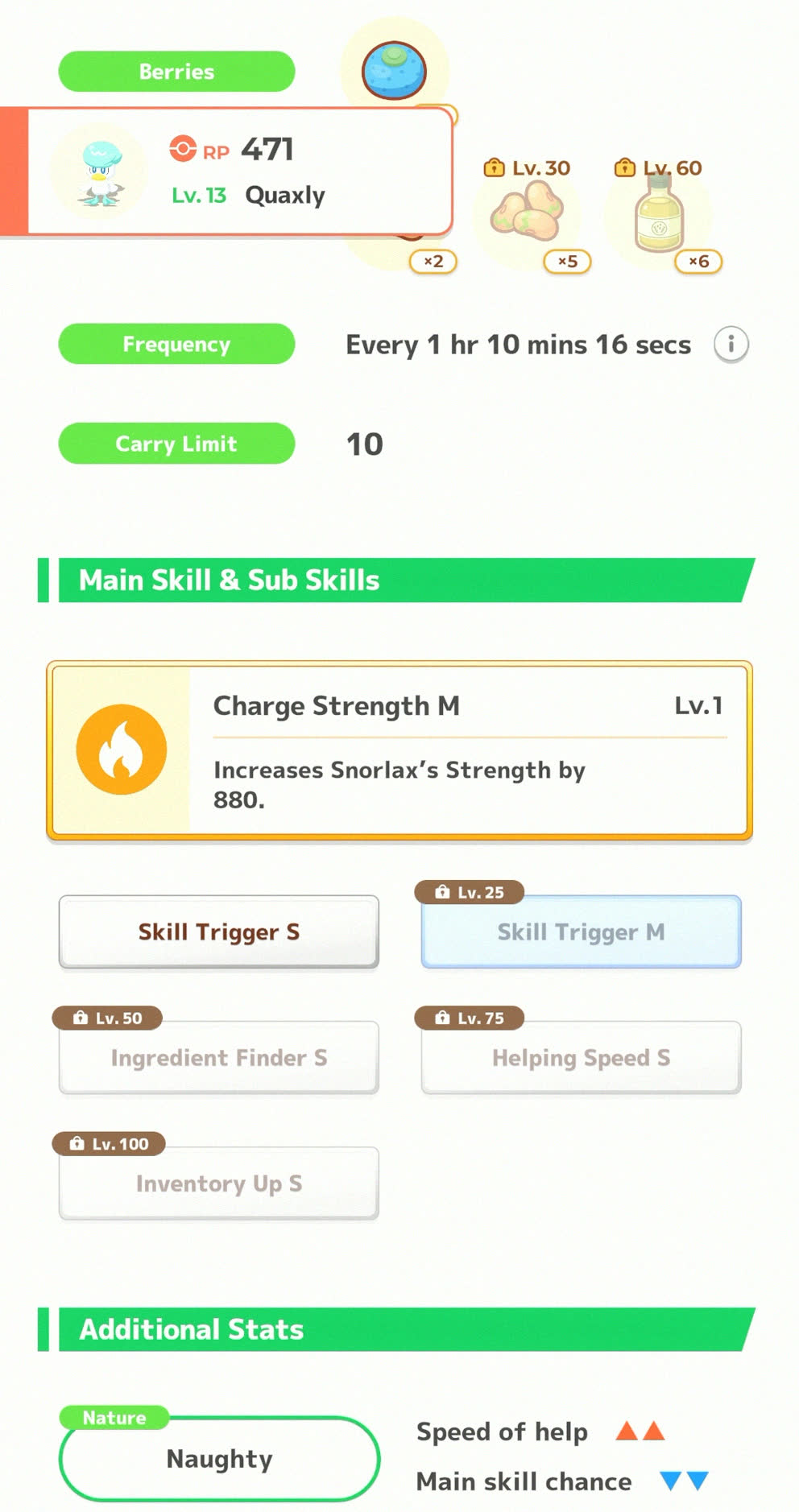Open the Inventory Up S sub skill

tap(218, 1183)
